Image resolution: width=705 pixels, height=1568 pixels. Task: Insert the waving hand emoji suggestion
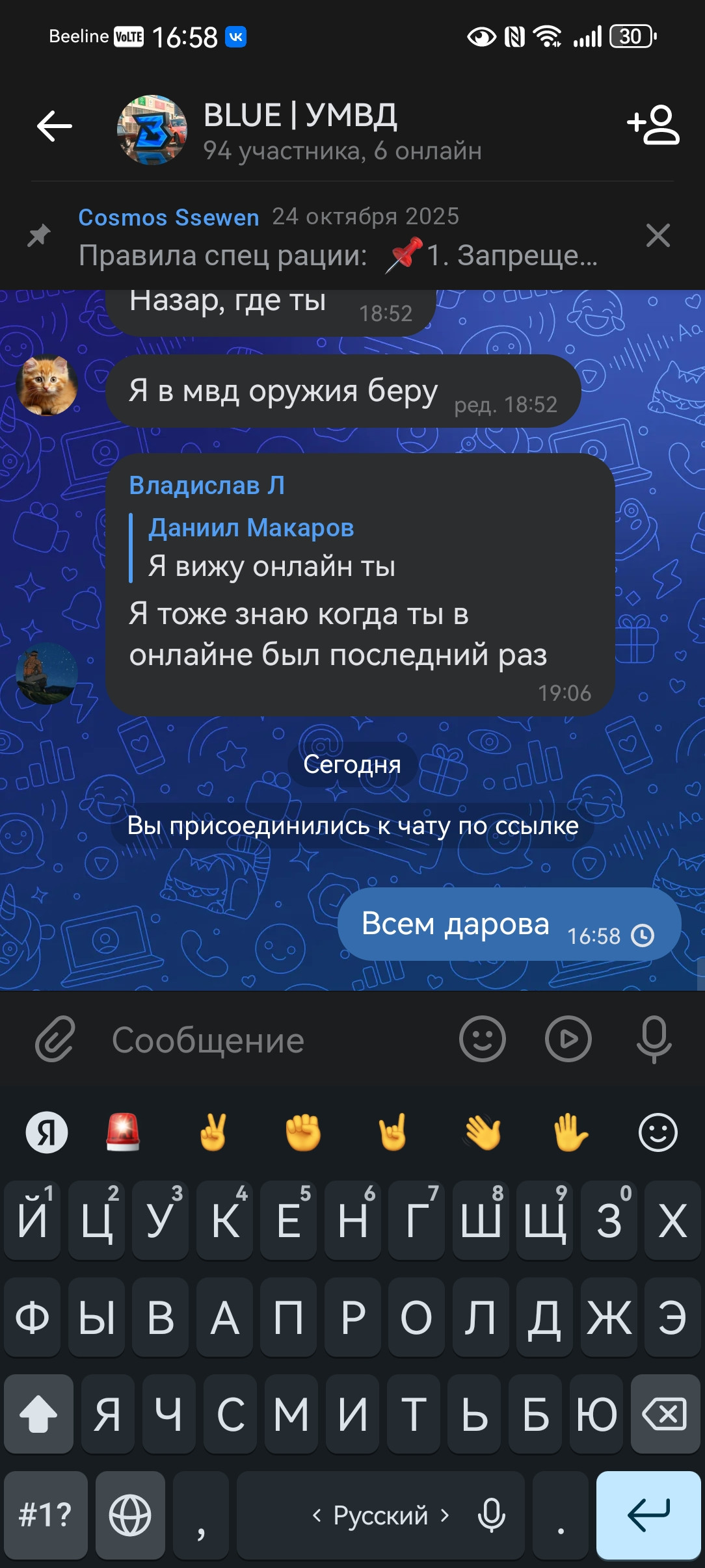pos(482,1132)
